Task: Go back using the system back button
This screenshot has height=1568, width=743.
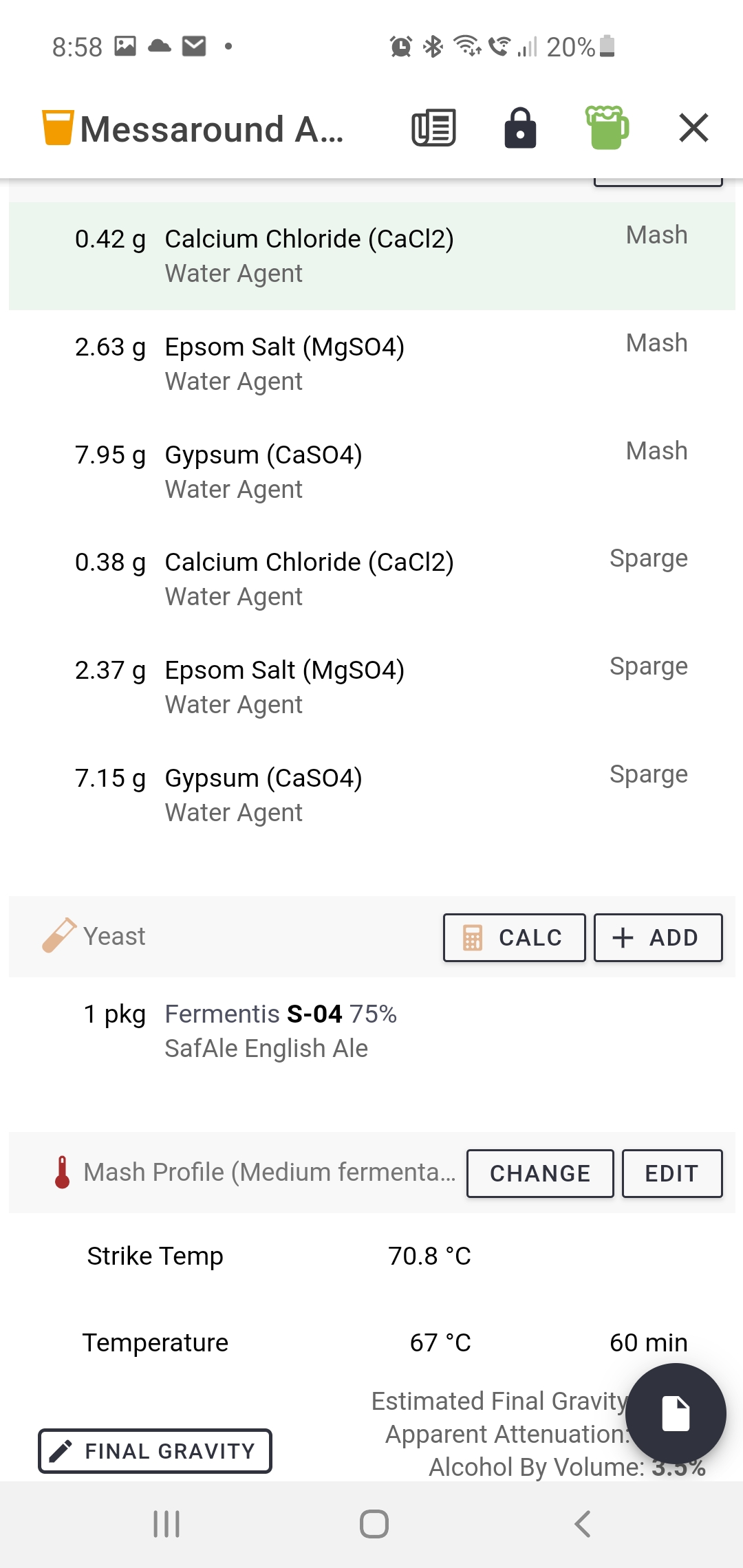Action: pos(583,1524)
